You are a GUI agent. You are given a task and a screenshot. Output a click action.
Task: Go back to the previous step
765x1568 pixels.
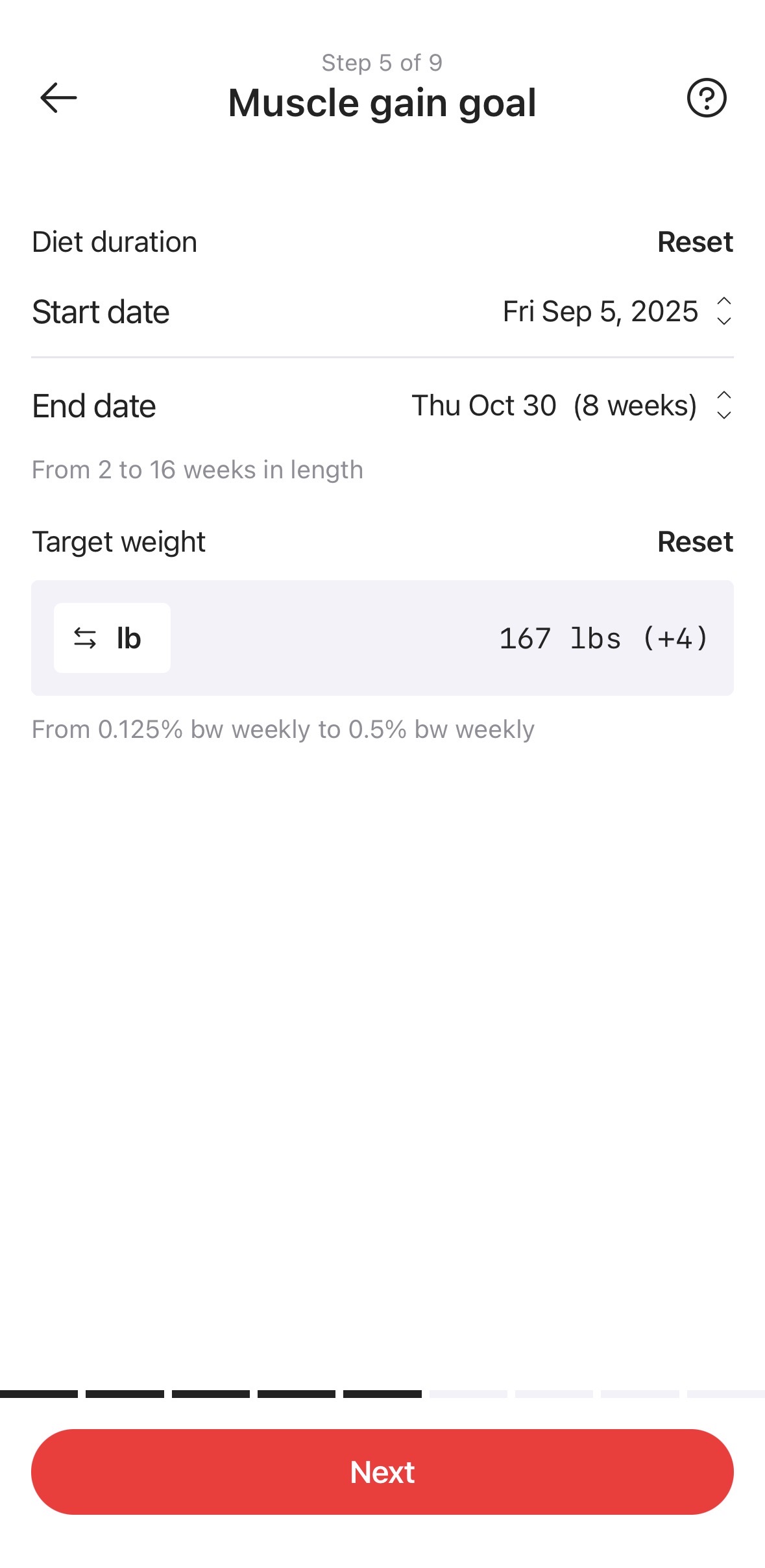click(x=58, y=98)
